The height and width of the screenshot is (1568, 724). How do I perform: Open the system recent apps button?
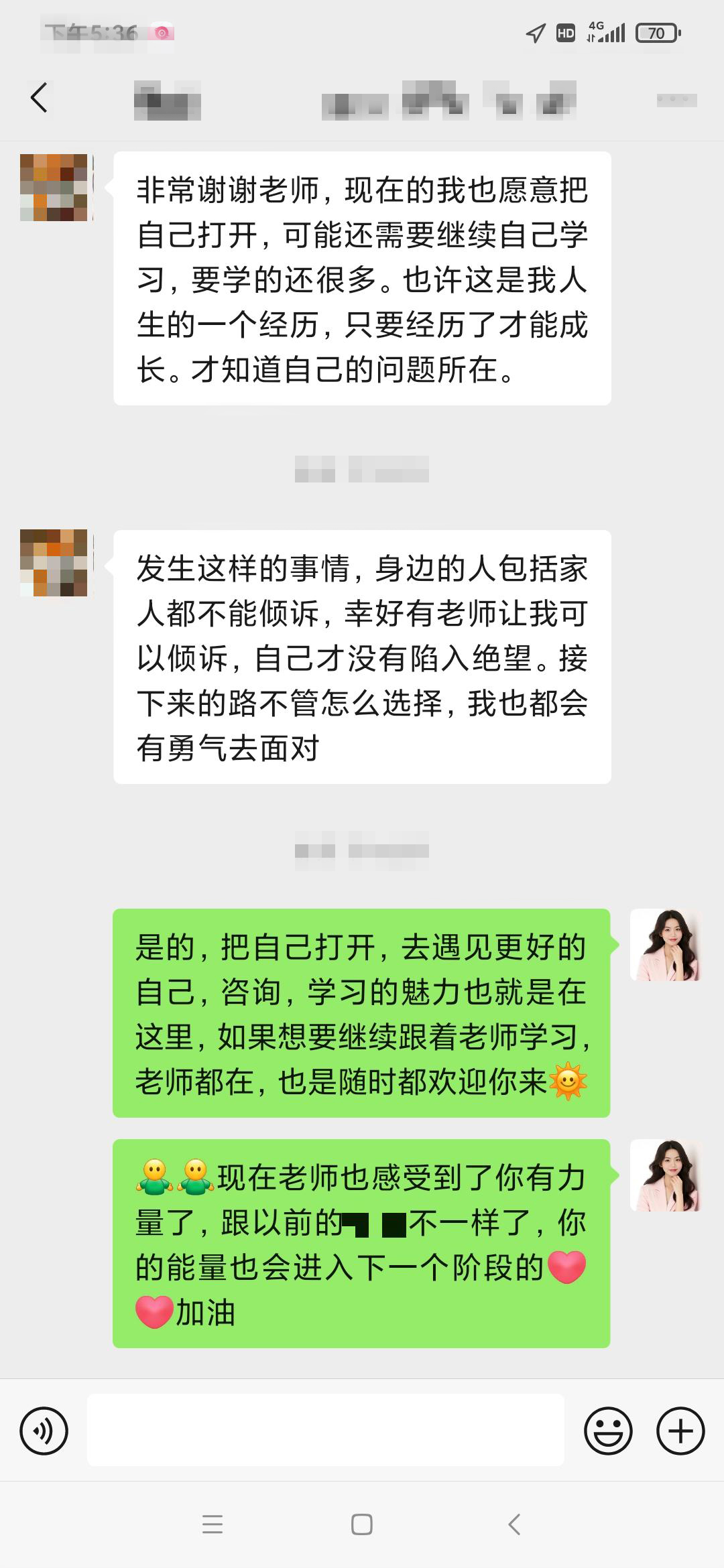click(x=213, y=1524)
